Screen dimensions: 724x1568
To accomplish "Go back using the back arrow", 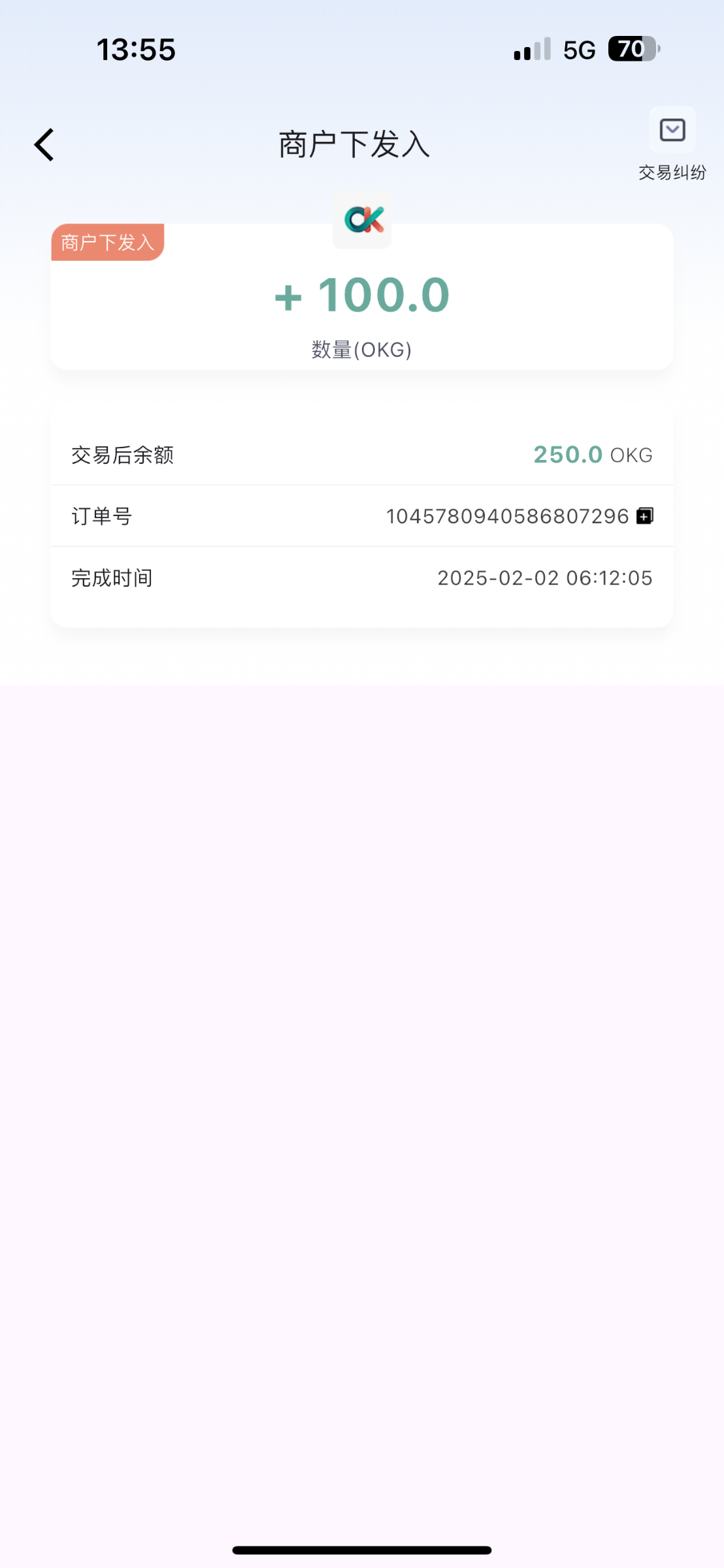I will tap(44, 144).
